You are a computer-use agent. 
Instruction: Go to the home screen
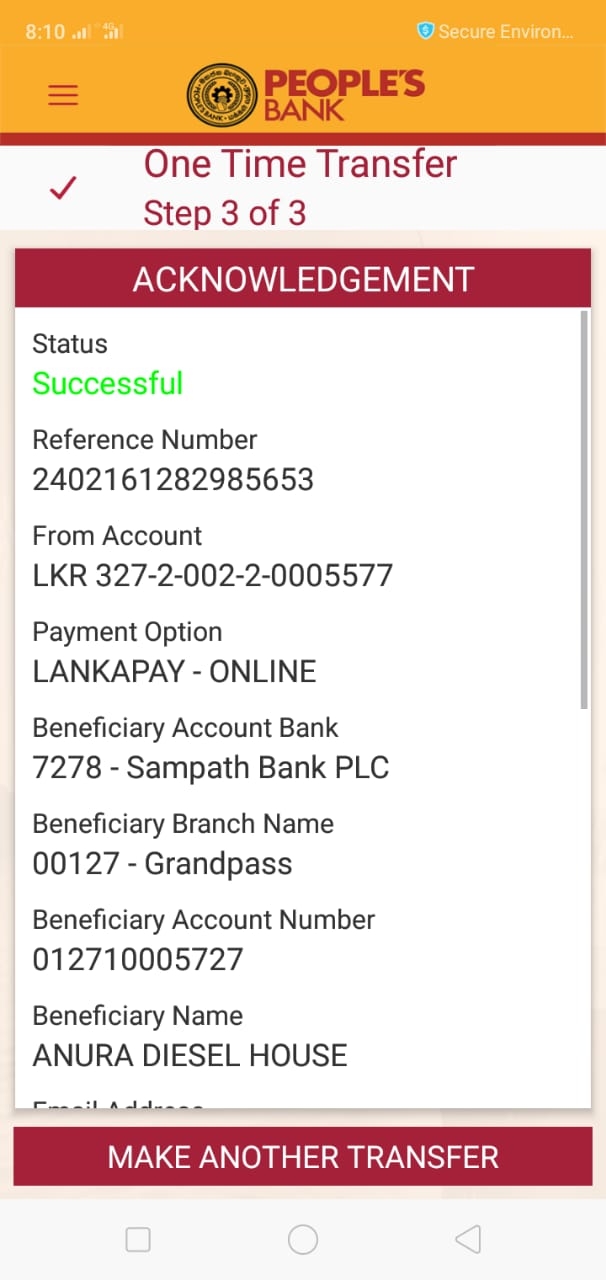coord(303,1240)
